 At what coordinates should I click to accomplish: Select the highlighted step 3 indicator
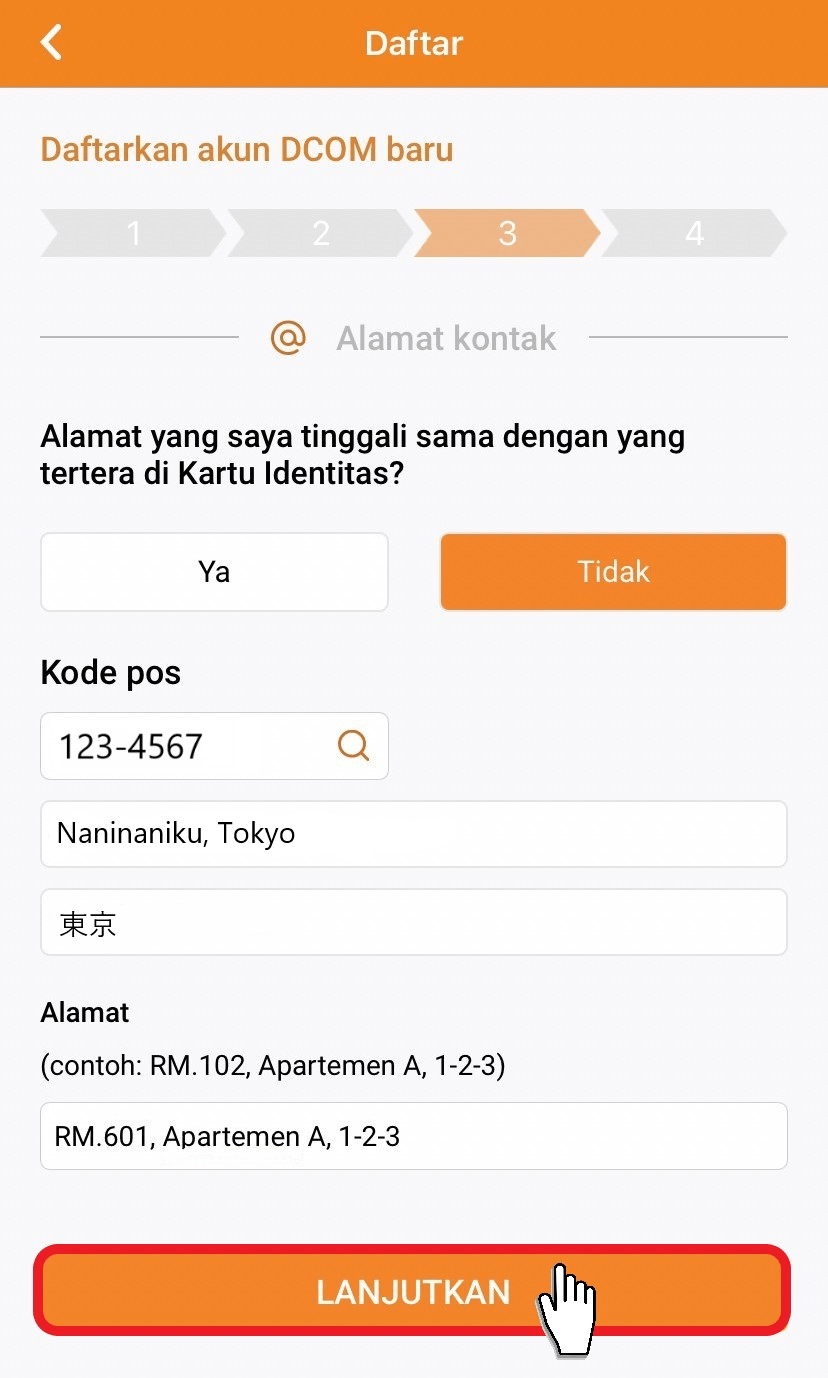[x=507, y=233]
